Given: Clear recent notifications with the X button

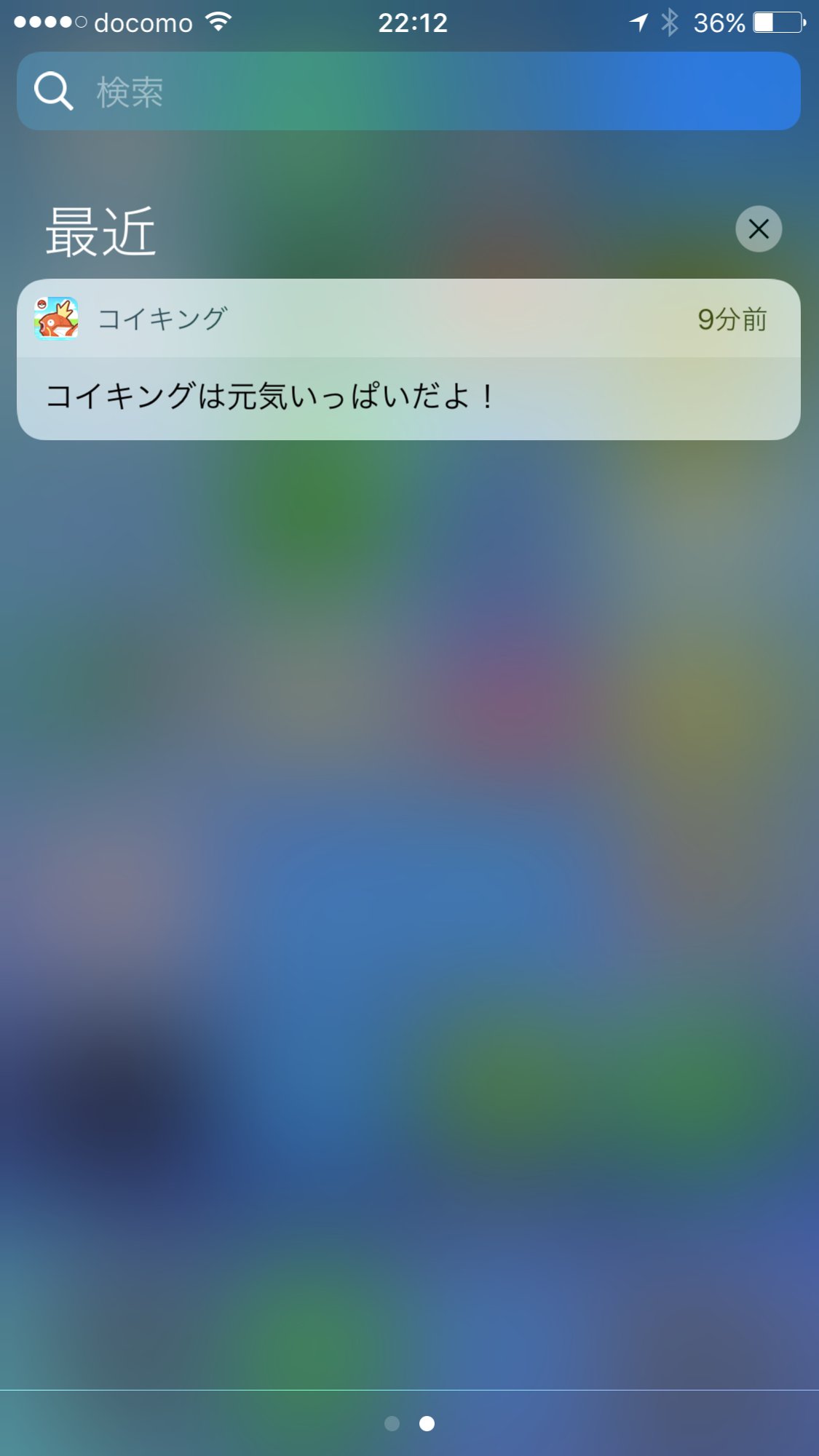Looking at the screenshot, I should (x=758, y=229).
